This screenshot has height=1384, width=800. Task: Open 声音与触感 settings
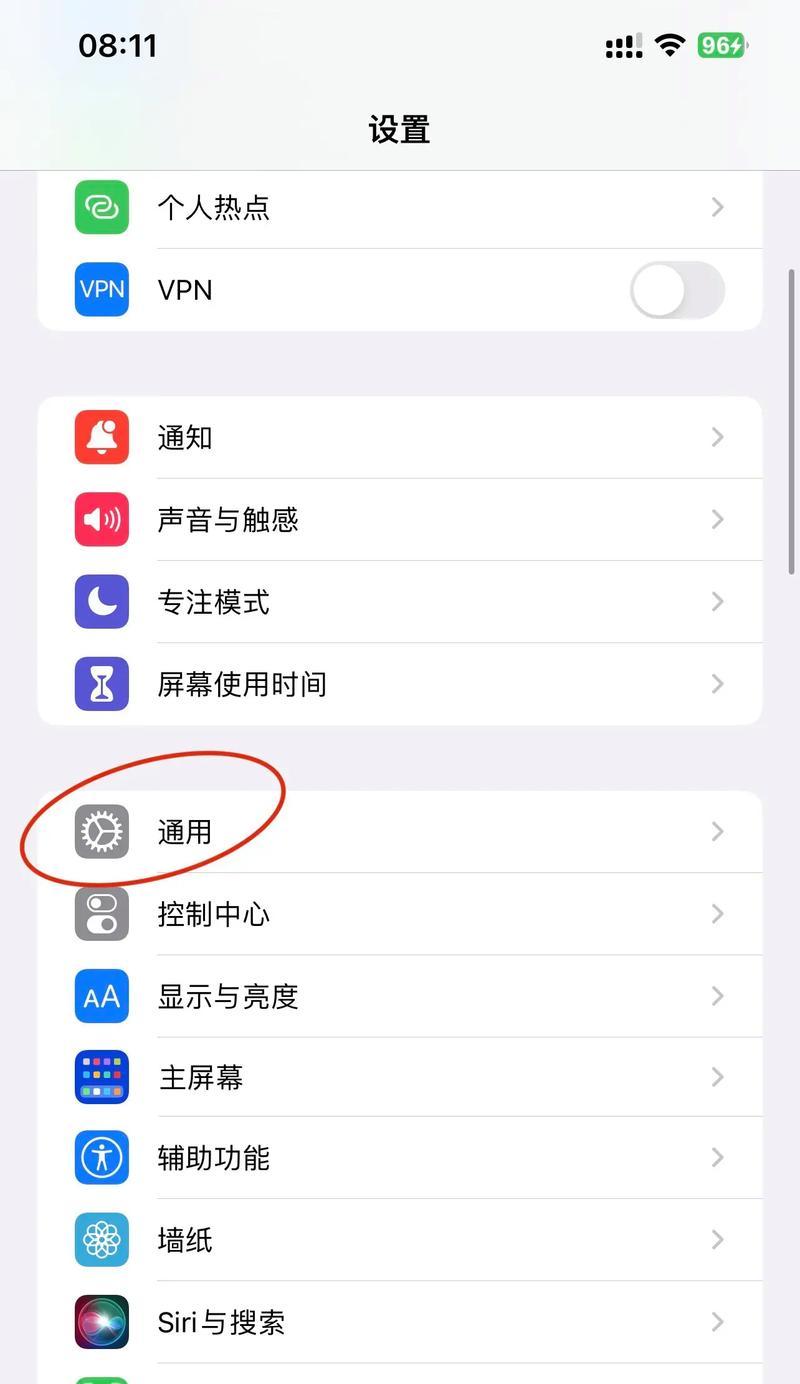click(400, 520)
